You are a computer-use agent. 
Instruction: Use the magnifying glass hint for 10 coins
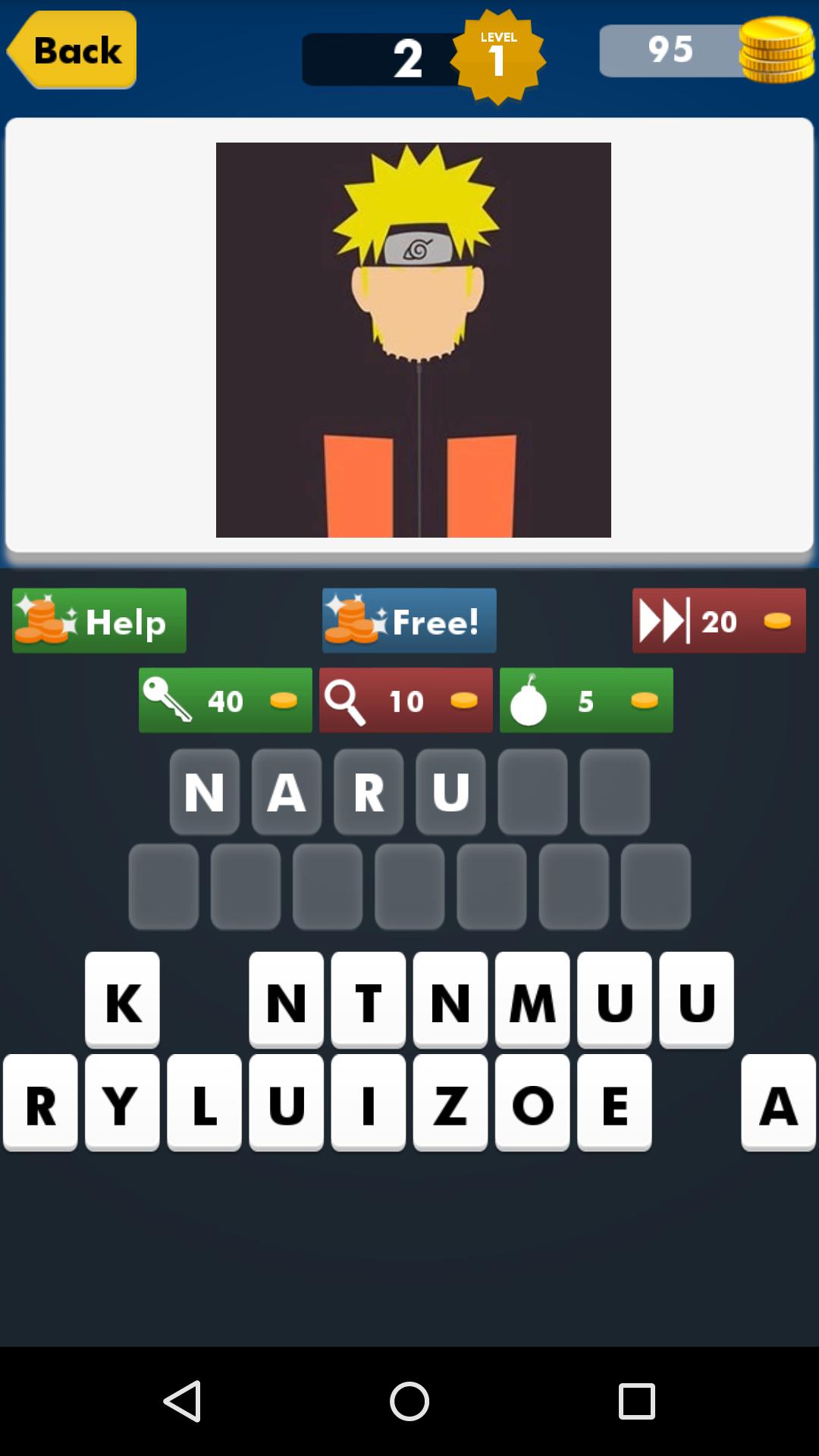(405, 700)
